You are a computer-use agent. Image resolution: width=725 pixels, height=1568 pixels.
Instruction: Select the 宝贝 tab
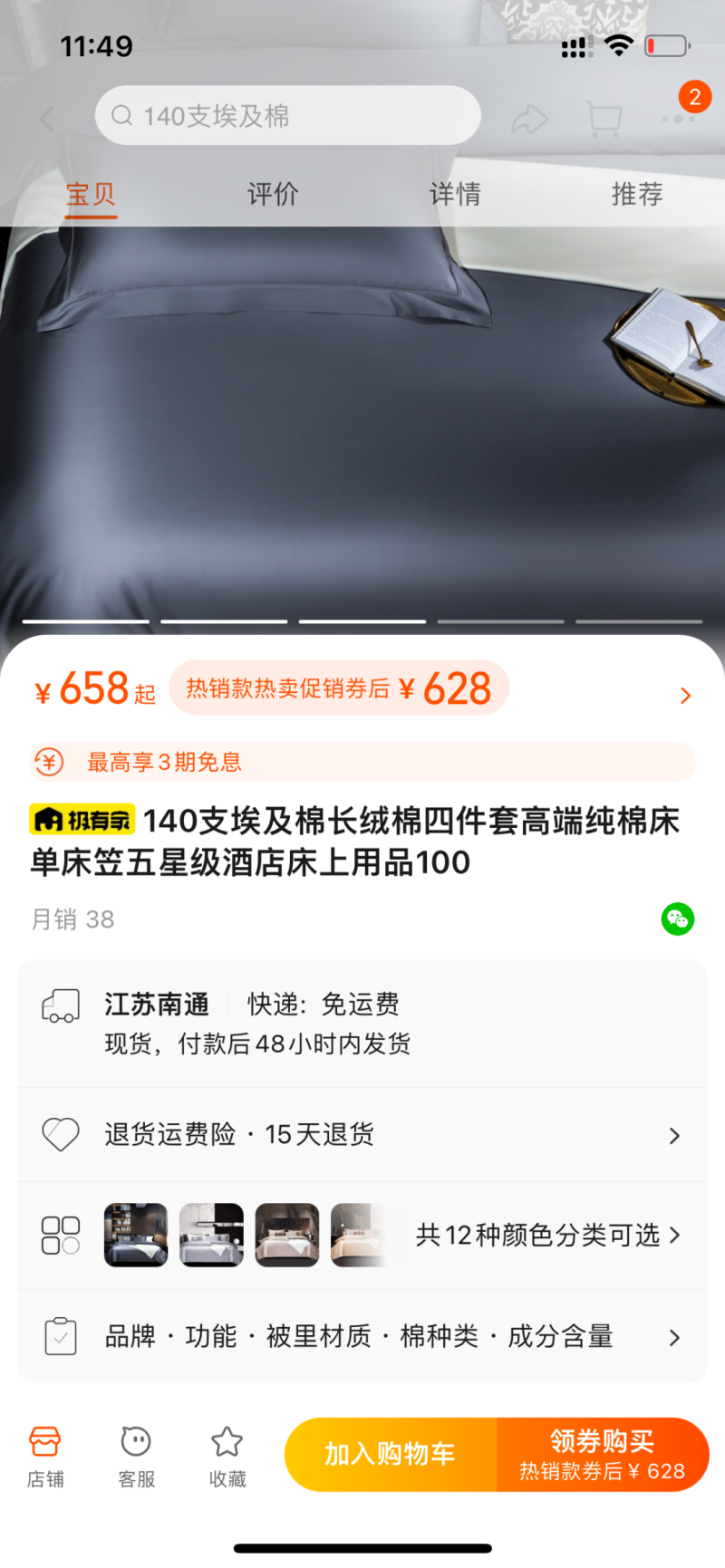coord(91,194)
